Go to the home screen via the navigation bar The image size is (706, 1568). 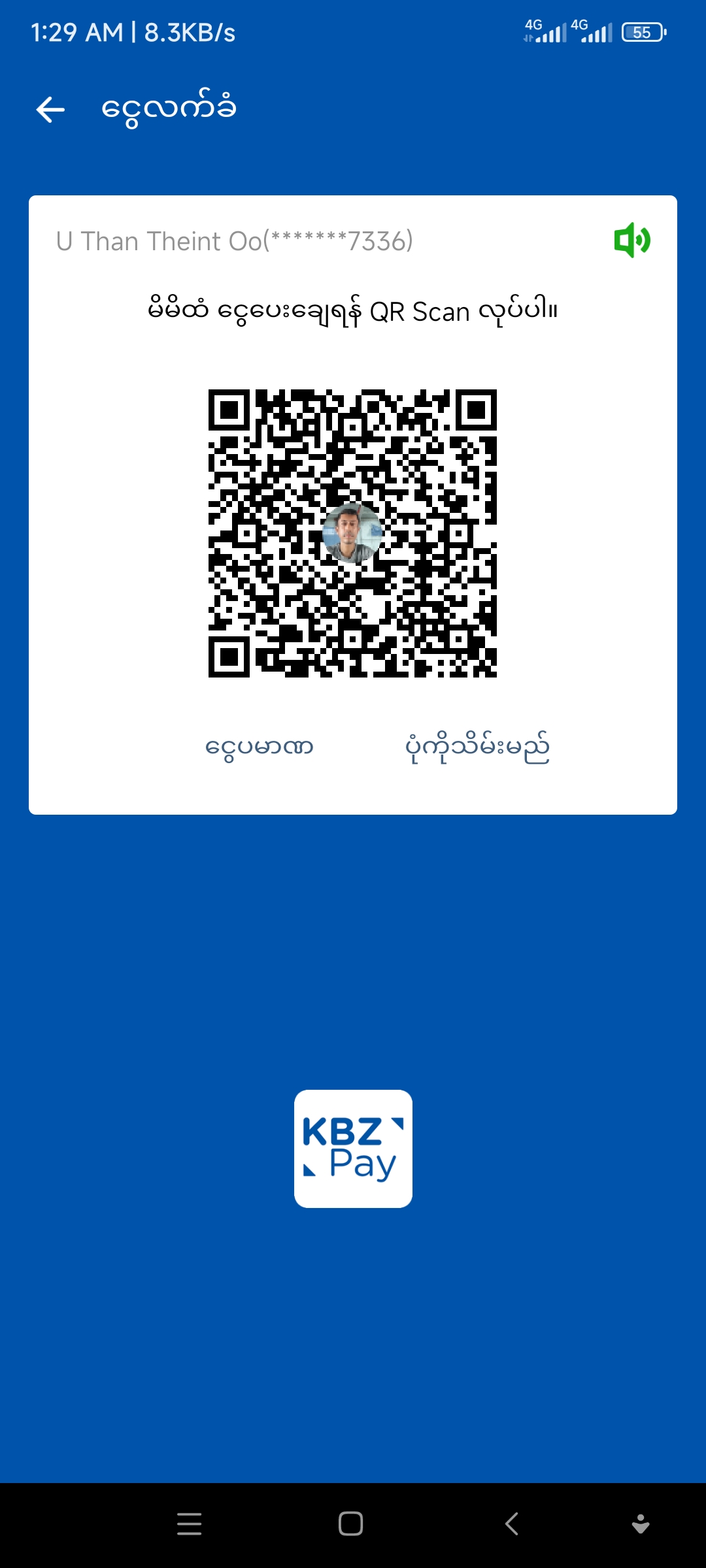(x=351, y=1524)
